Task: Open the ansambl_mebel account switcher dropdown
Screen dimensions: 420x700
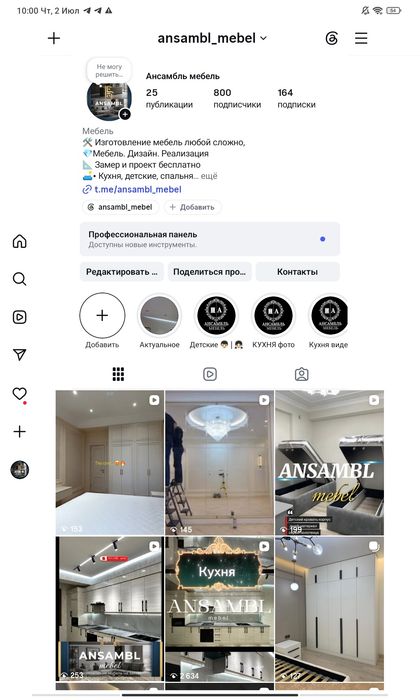Action: 212,38
